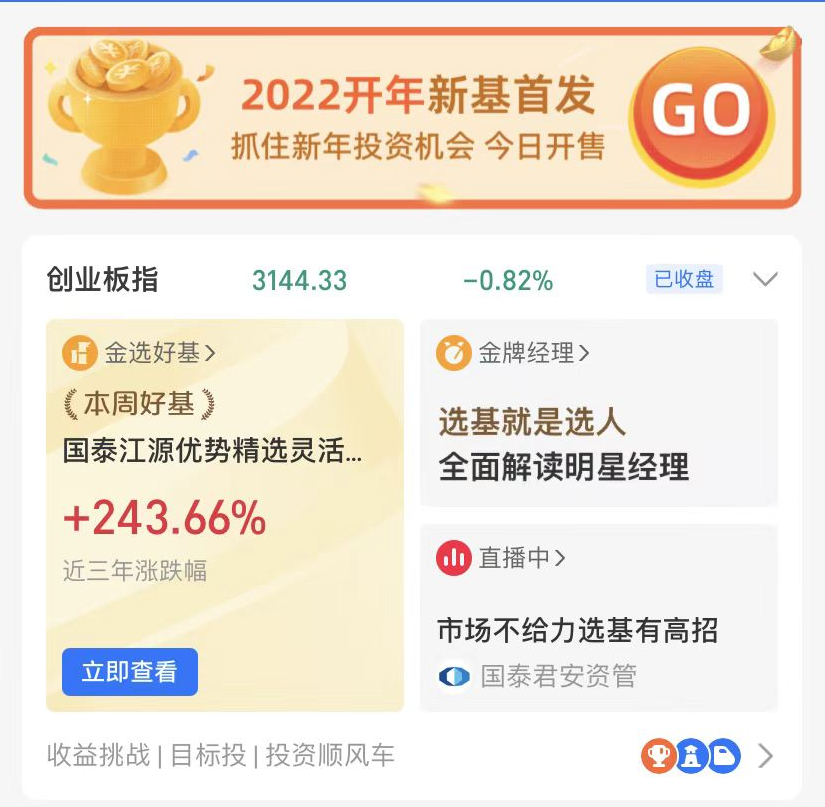Tap the GO button on the banner
The height and width of the screenshot is (807, 825).
point(701,110)
